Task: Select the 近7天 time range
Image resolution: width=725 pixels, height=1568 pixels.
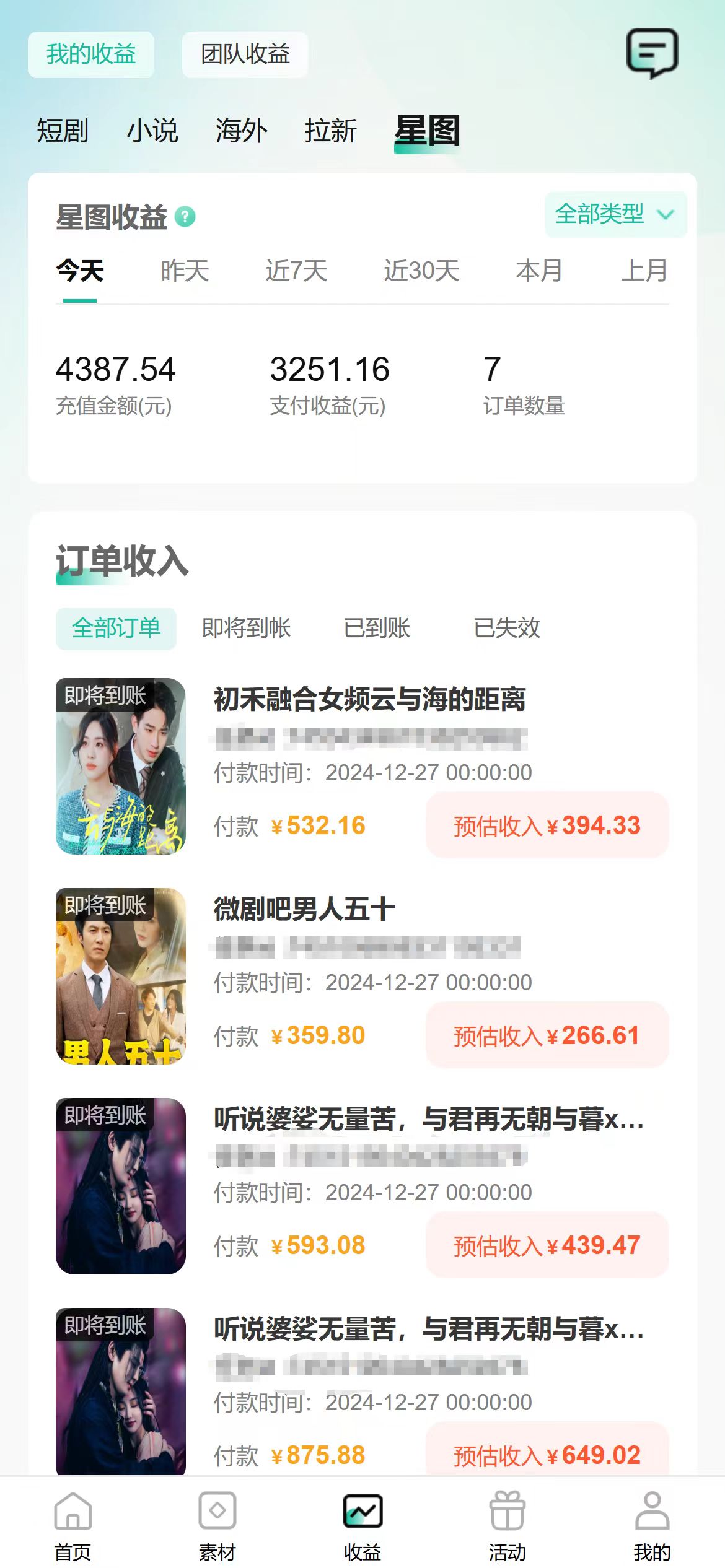Action: (296, 271)
